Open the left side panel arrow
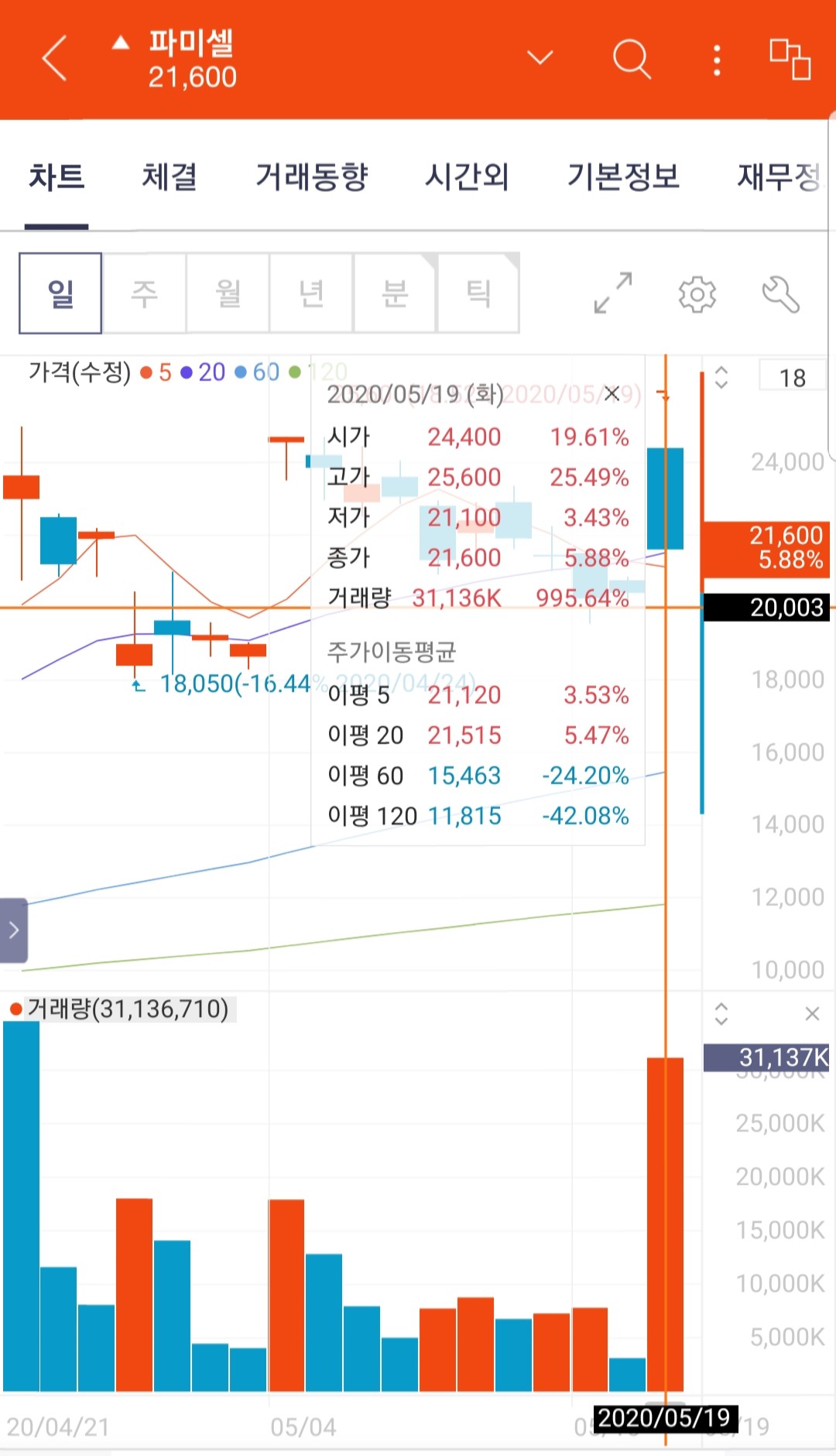 pyautogui.click(x=14, y=930)
